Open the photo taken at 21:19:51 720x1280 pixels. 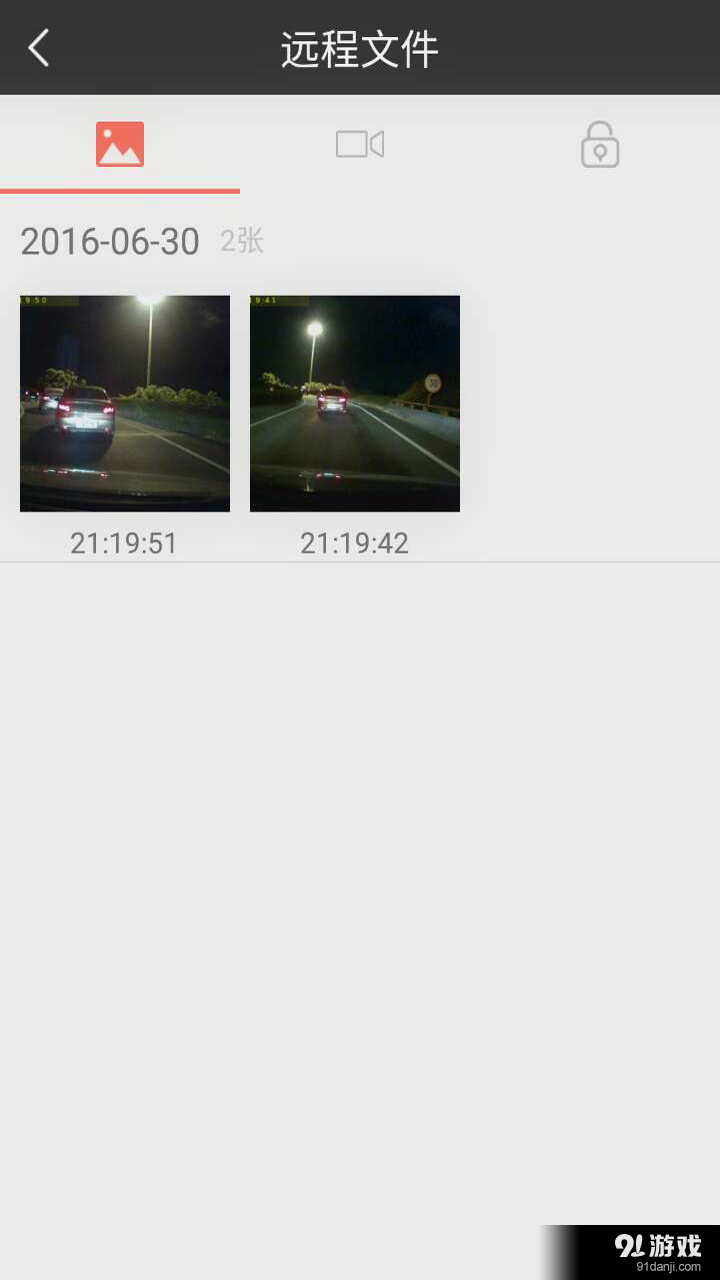coord(124,403)
